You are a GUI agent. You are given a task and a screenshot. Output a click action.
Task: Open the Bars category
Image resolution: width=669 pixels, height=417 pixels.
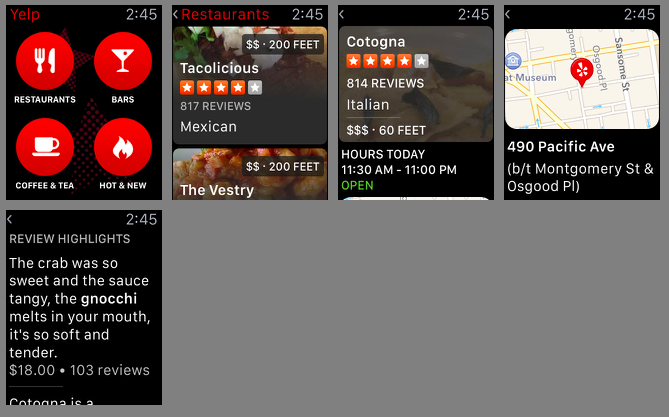tap(123, 62)
